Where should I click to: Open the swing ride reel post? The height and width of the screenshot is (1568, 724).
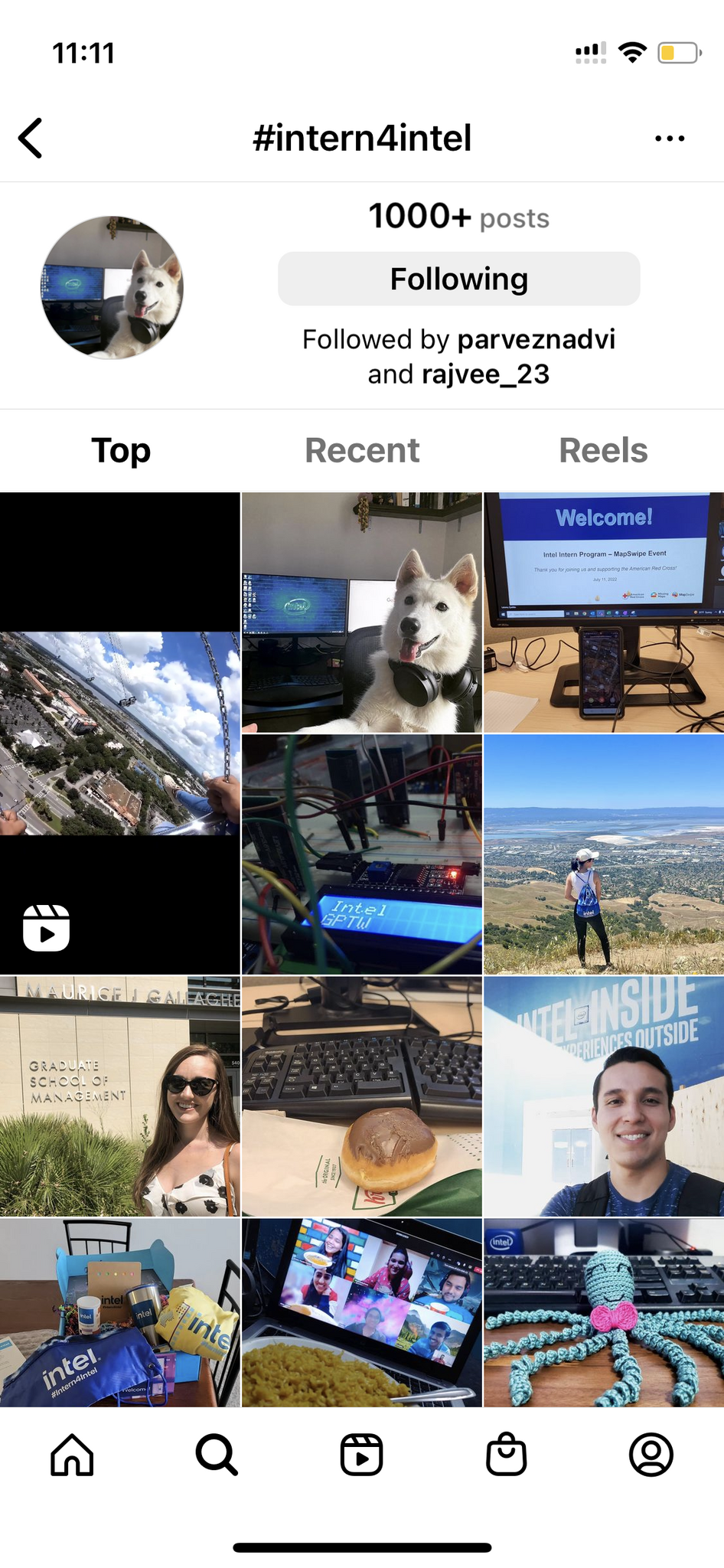119,733
